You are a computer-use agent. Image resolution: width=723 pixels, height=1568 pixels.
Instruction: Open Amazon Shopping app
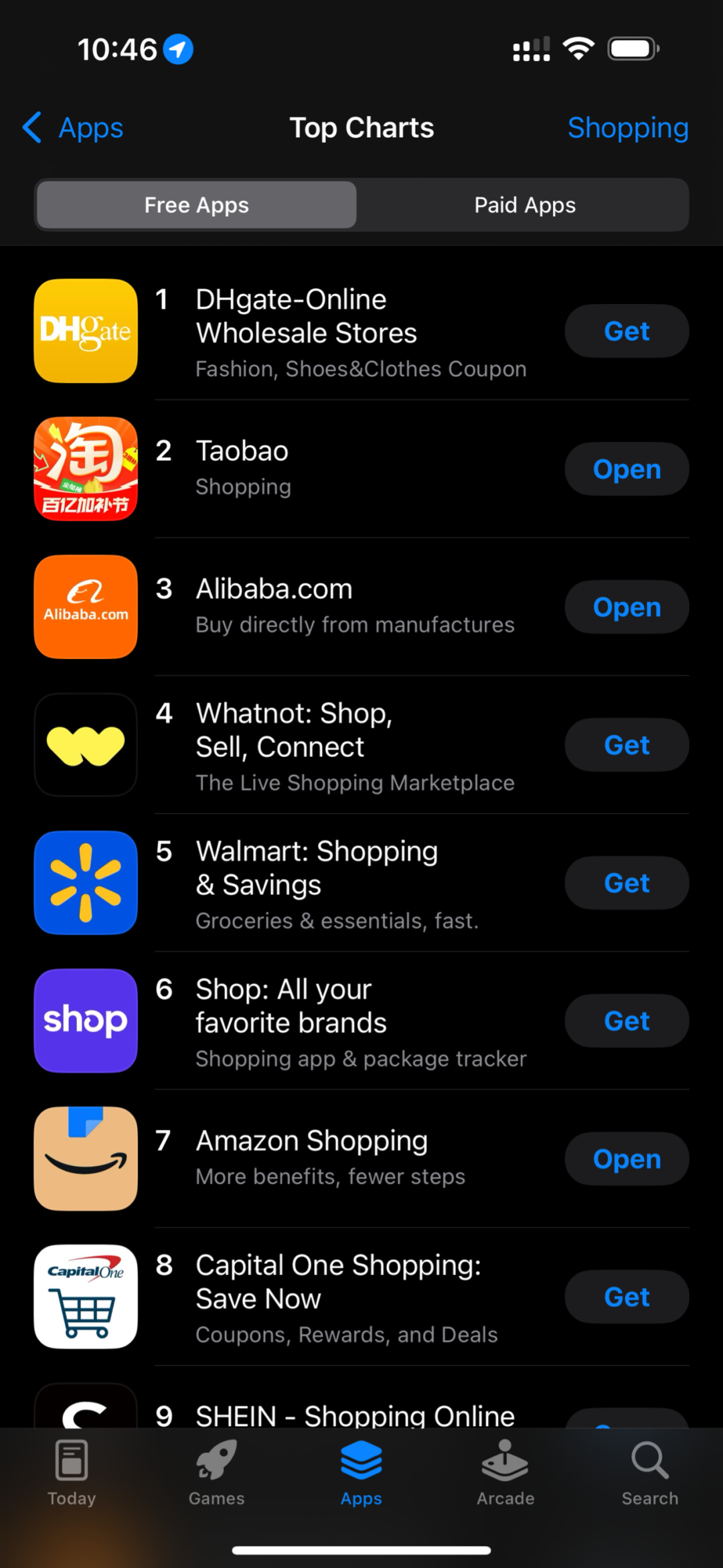tap(627, 1159)
